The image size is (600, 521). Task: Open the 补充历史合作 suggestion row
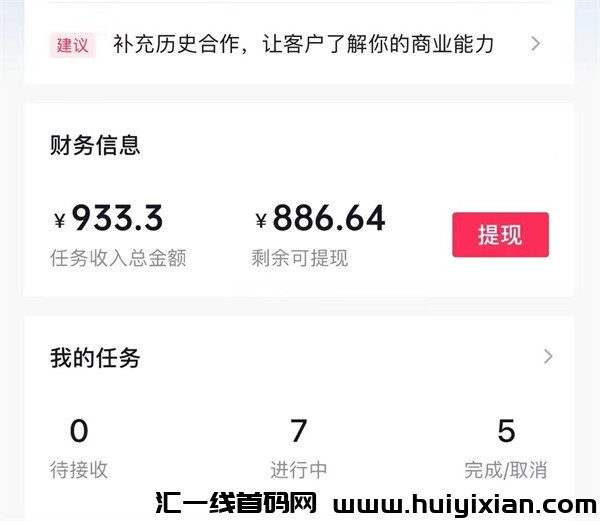click(x=300, y=44)
